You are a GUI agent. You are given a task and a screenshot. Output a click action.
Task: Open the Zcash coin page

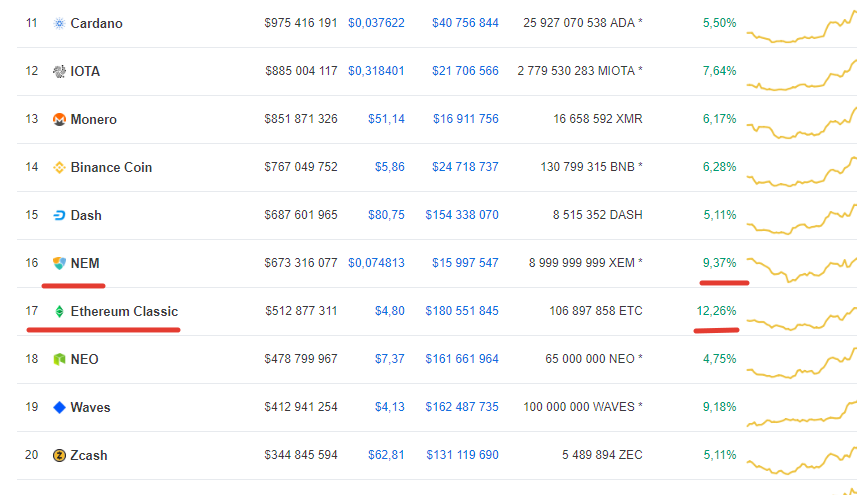89,455
